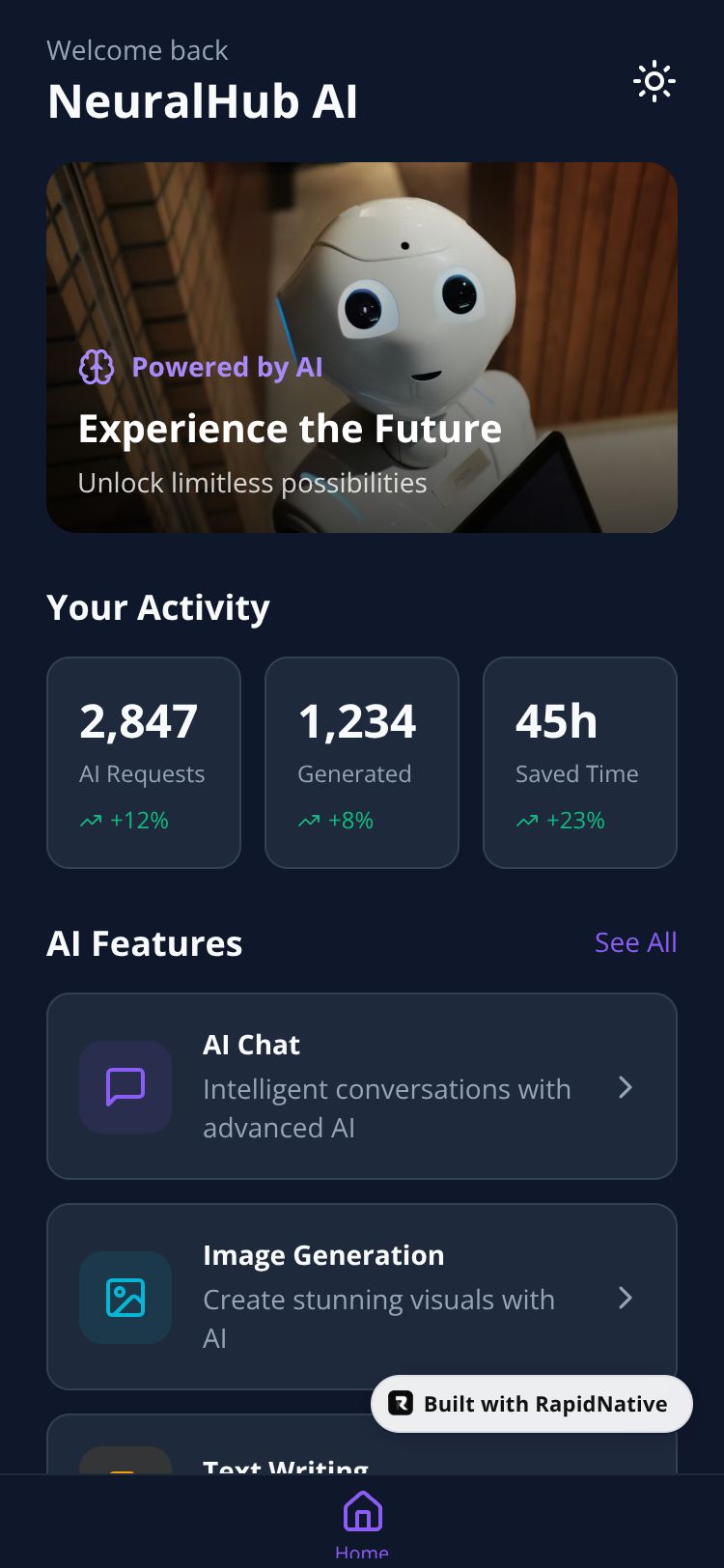Tap See All AI features

(x=635, y=942)
